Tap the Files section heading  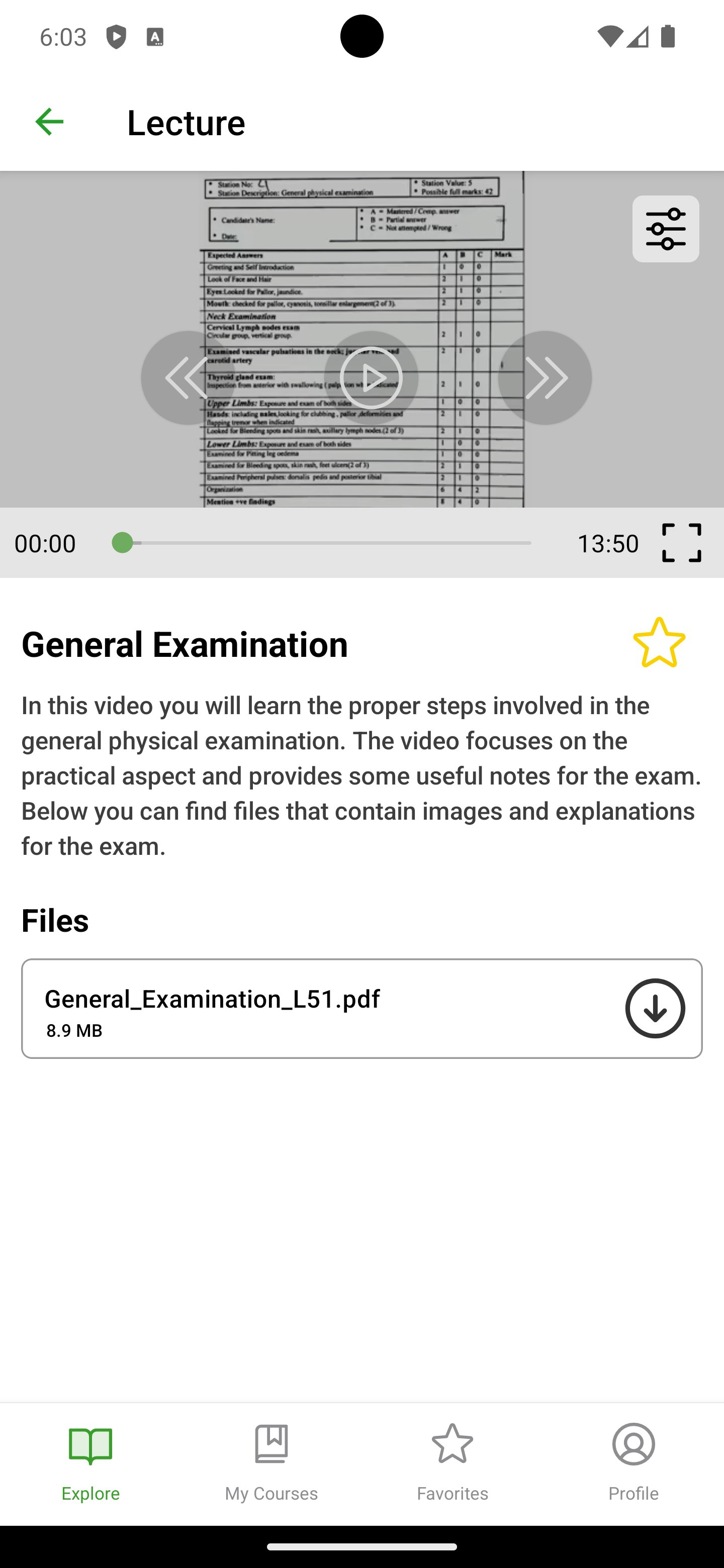click(55, 921)
